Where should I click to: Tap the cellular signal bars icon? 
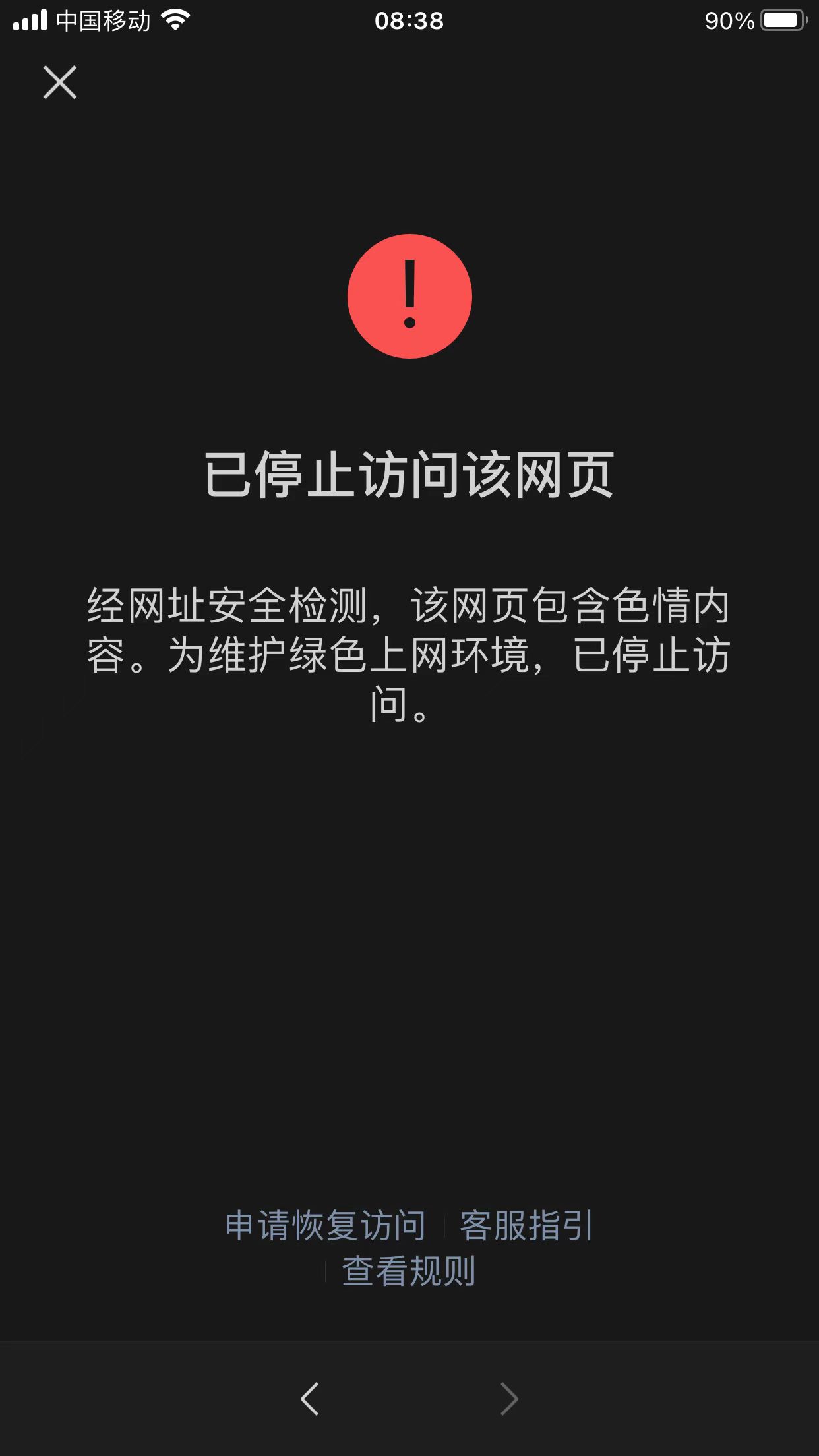(x=29, y=20)
